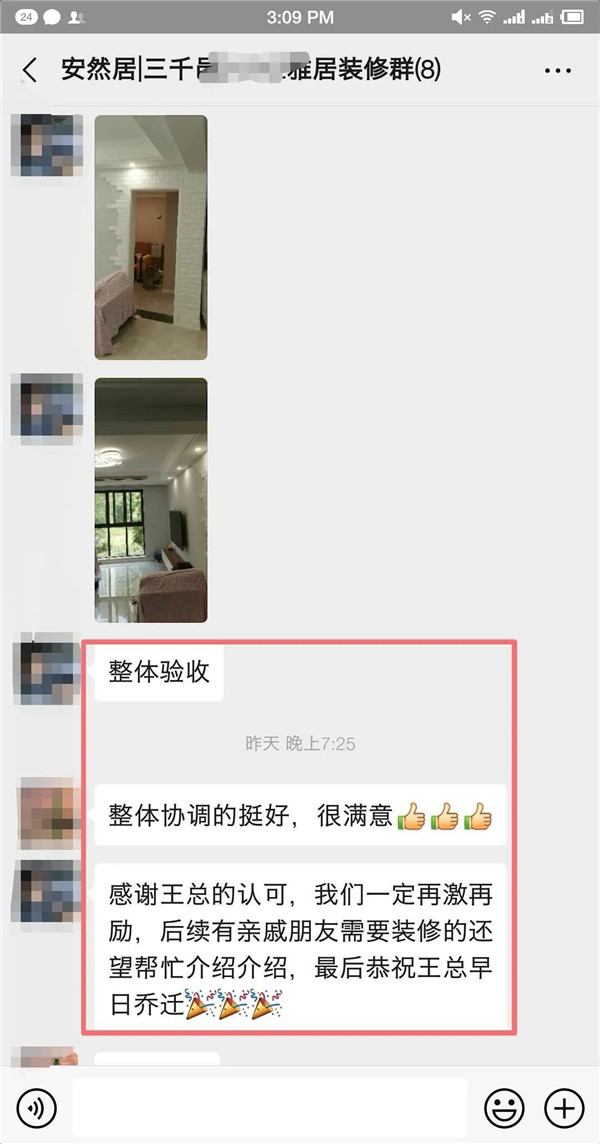Open avatar of sender of 整体协调的挺好
600x1144 pixels.
coord(48,813)
